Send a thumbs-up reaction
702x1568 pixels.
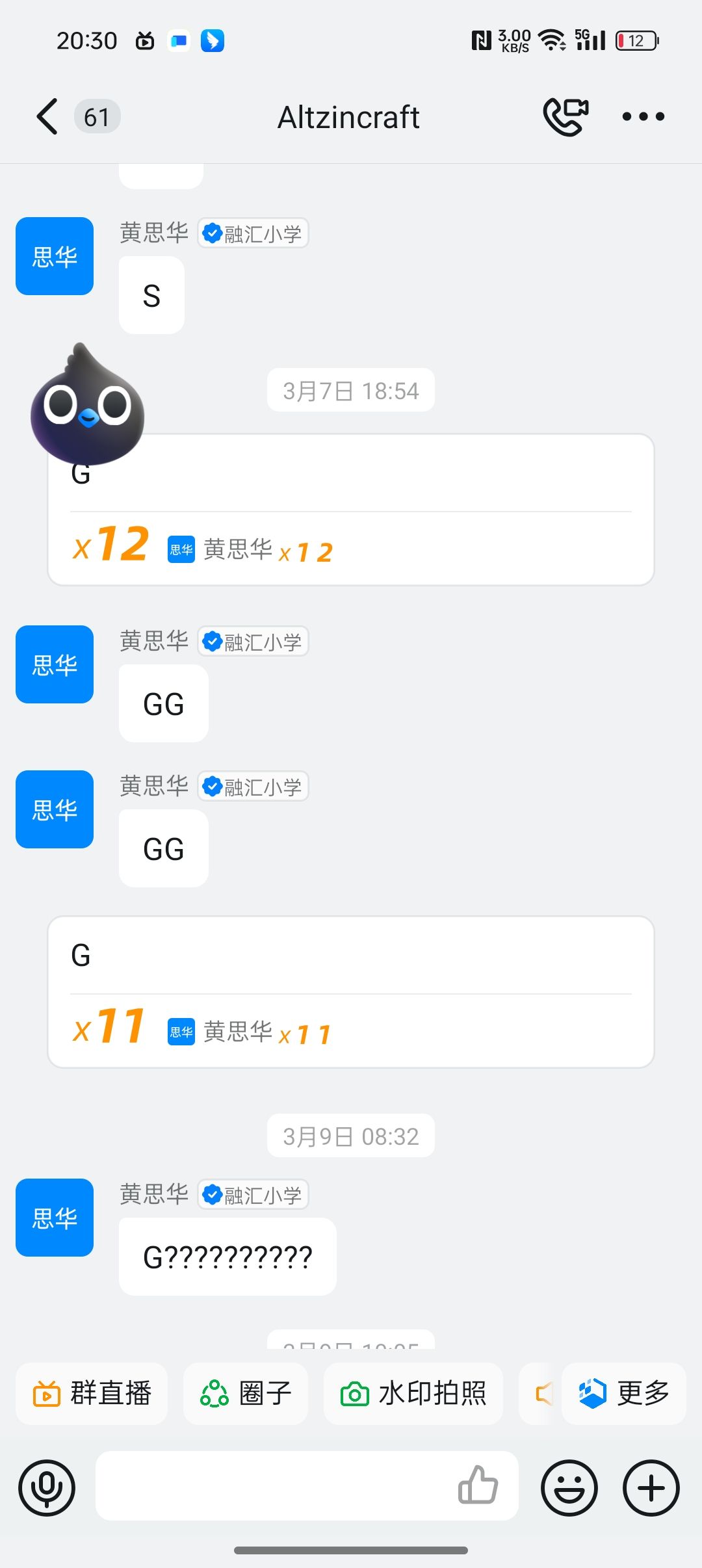(478, 1485)
